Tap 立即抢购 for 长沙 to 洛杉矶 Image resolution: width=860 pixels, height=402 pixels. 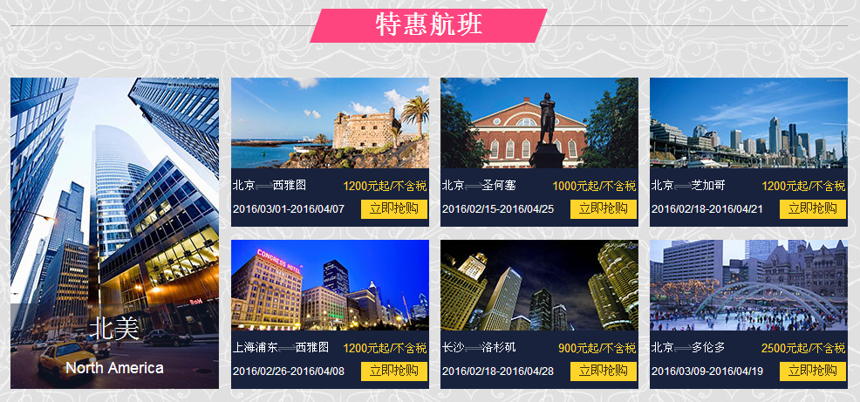tap(604, 371)
